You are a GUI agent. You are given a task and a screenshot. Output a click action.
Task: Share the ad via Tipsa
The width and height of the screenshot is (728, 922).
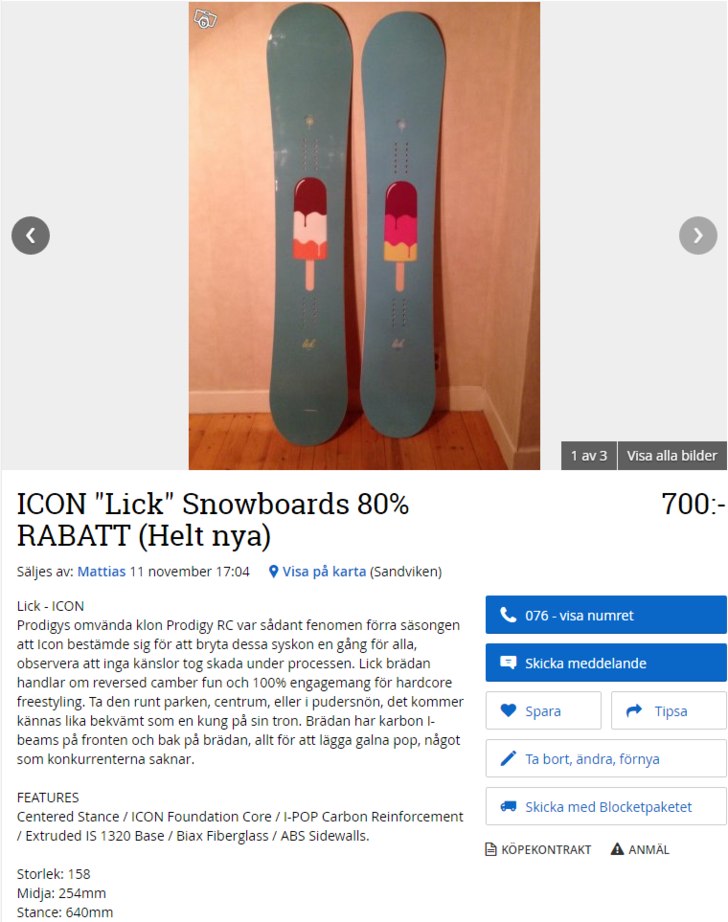point(668,711)
